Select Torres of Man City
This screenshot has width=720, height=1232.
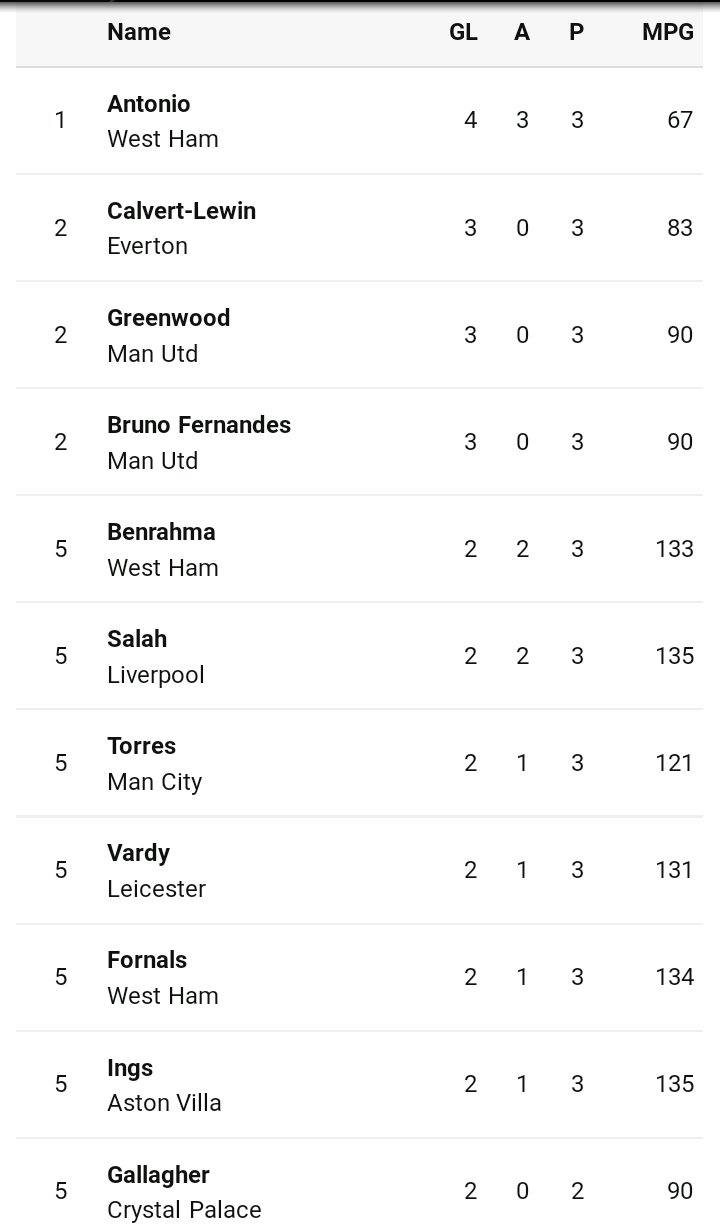click(359, 763)
